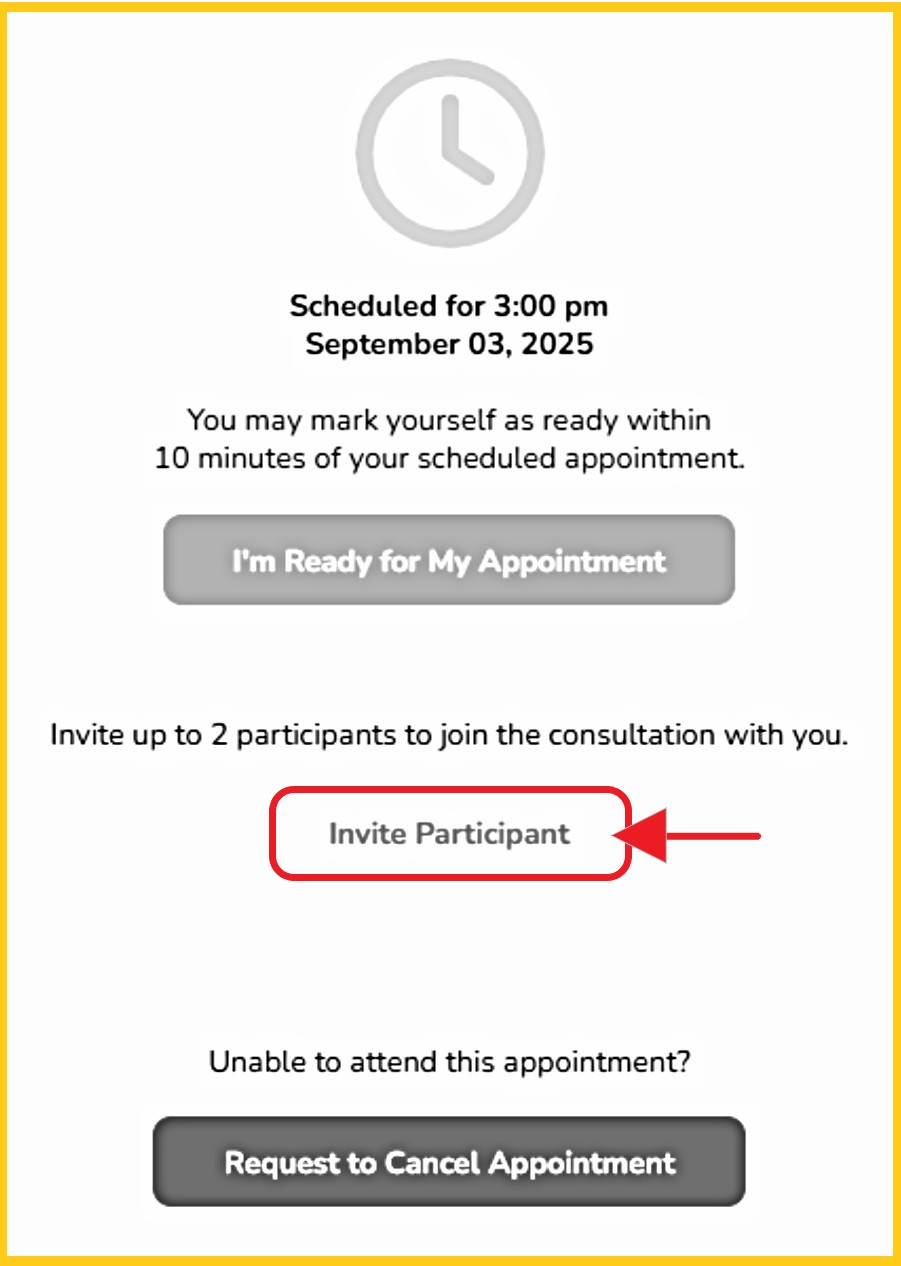Request to cancel the appointment
Image resolution: width=901 pixels, height=1266 pixels.
(x=449, y=1162)
